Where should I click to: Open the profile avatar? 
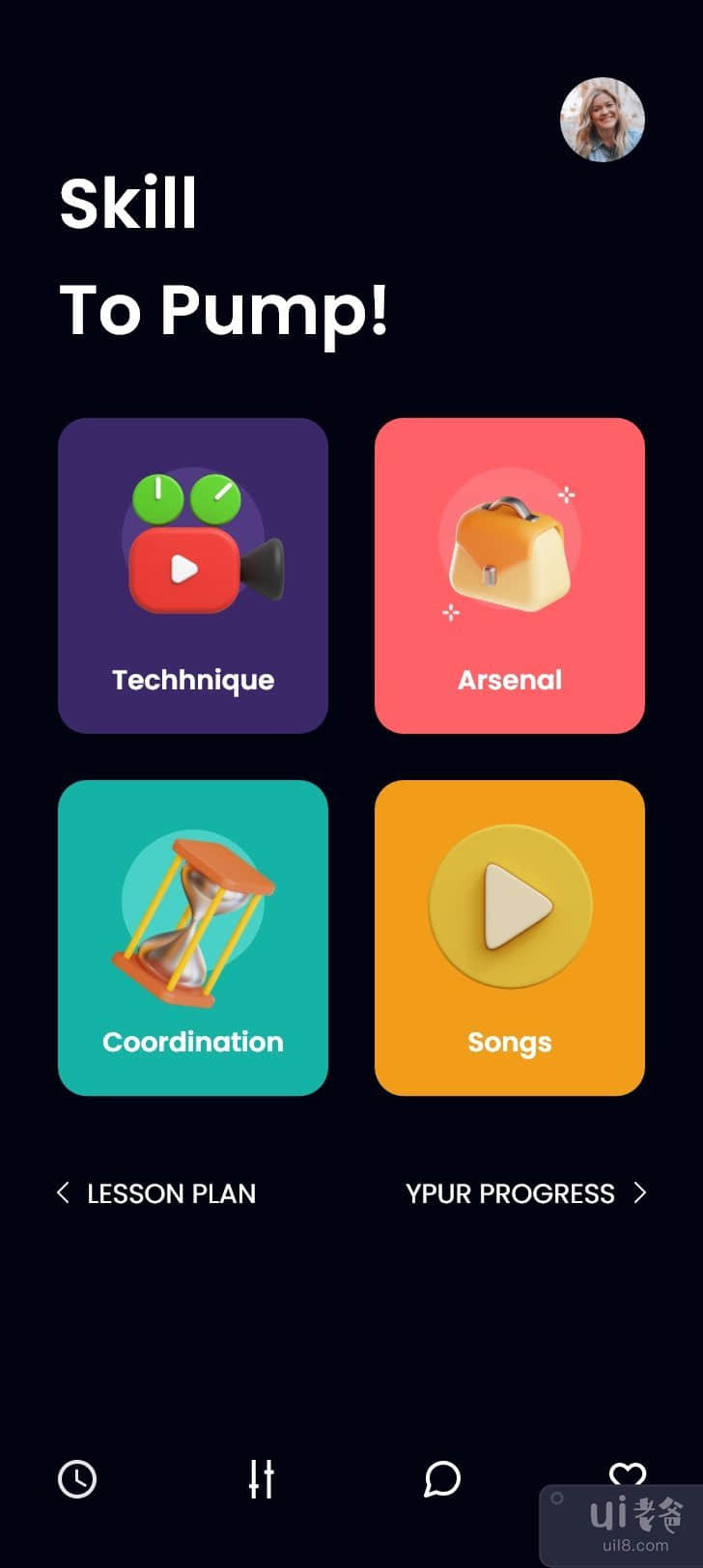coord(603,120)
